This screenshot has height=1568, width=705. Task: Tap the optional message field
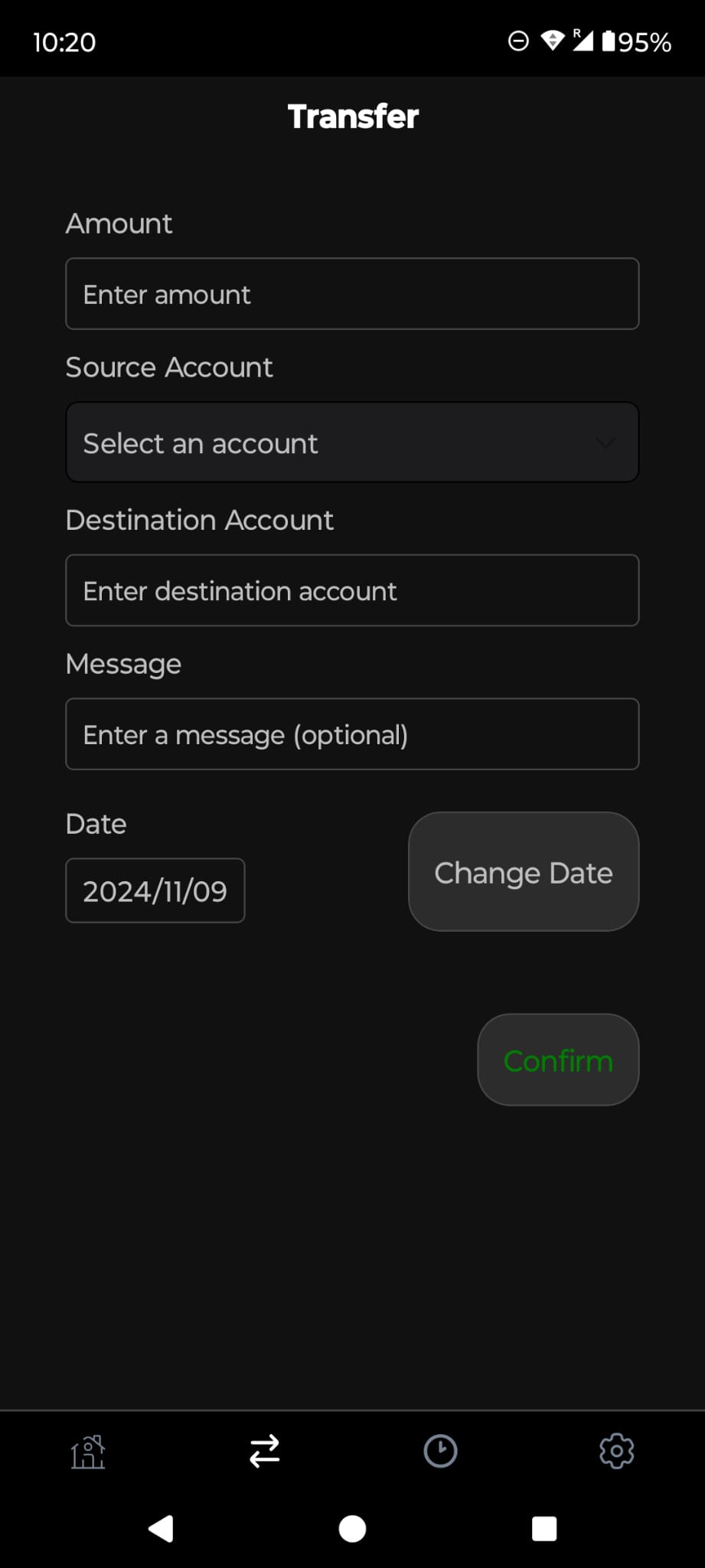352,734
